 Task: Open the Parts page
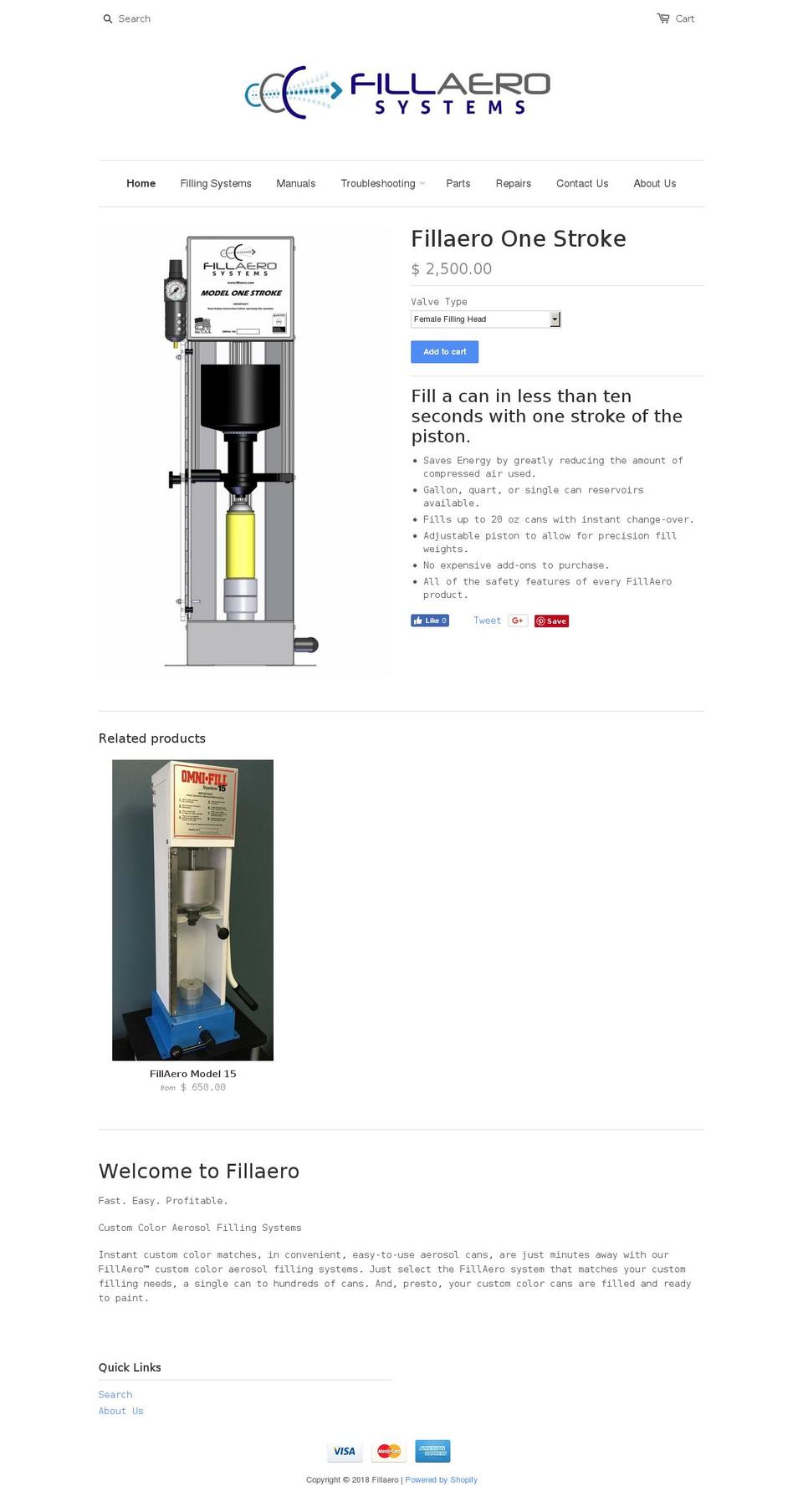coord(458,183)
